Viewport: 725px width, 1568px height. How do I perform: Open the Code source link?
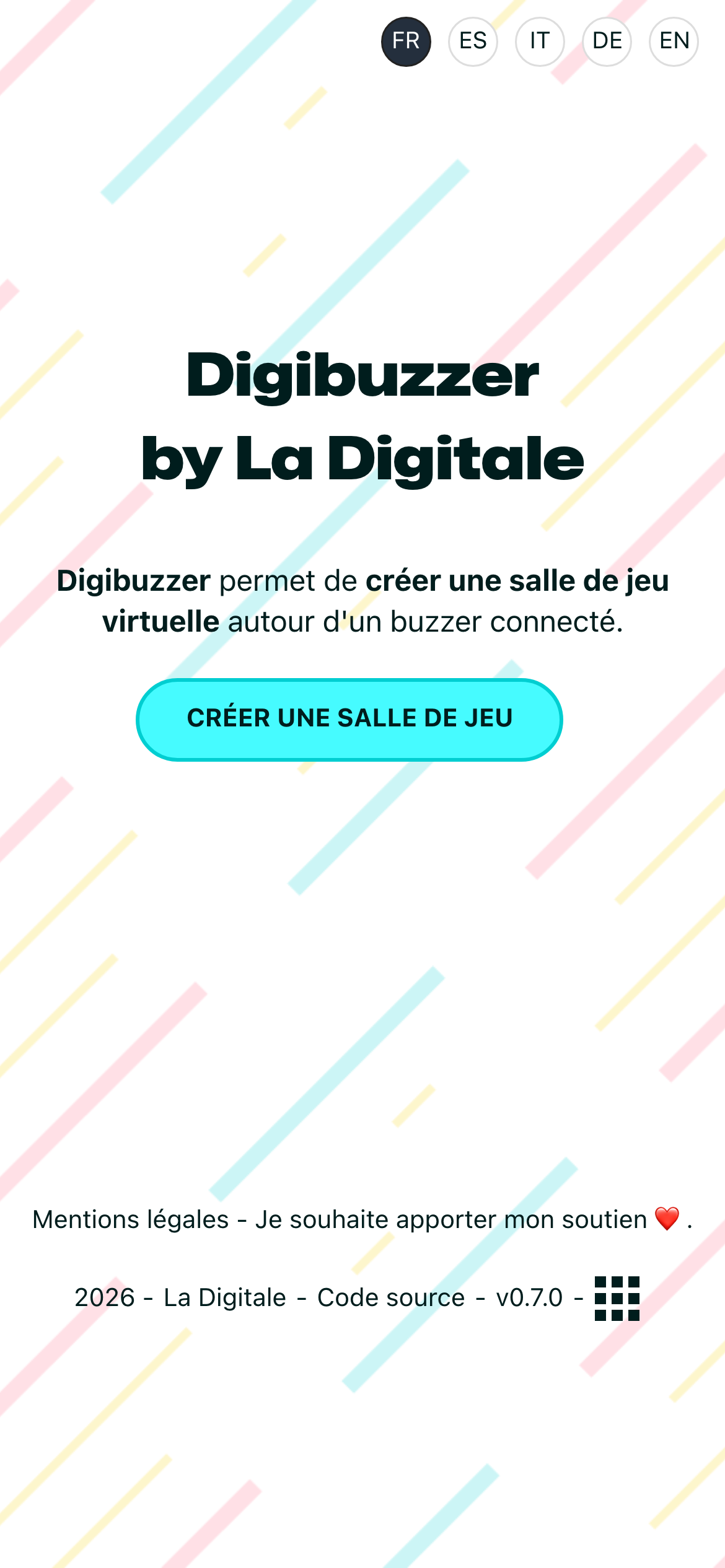pos(391,1297)
